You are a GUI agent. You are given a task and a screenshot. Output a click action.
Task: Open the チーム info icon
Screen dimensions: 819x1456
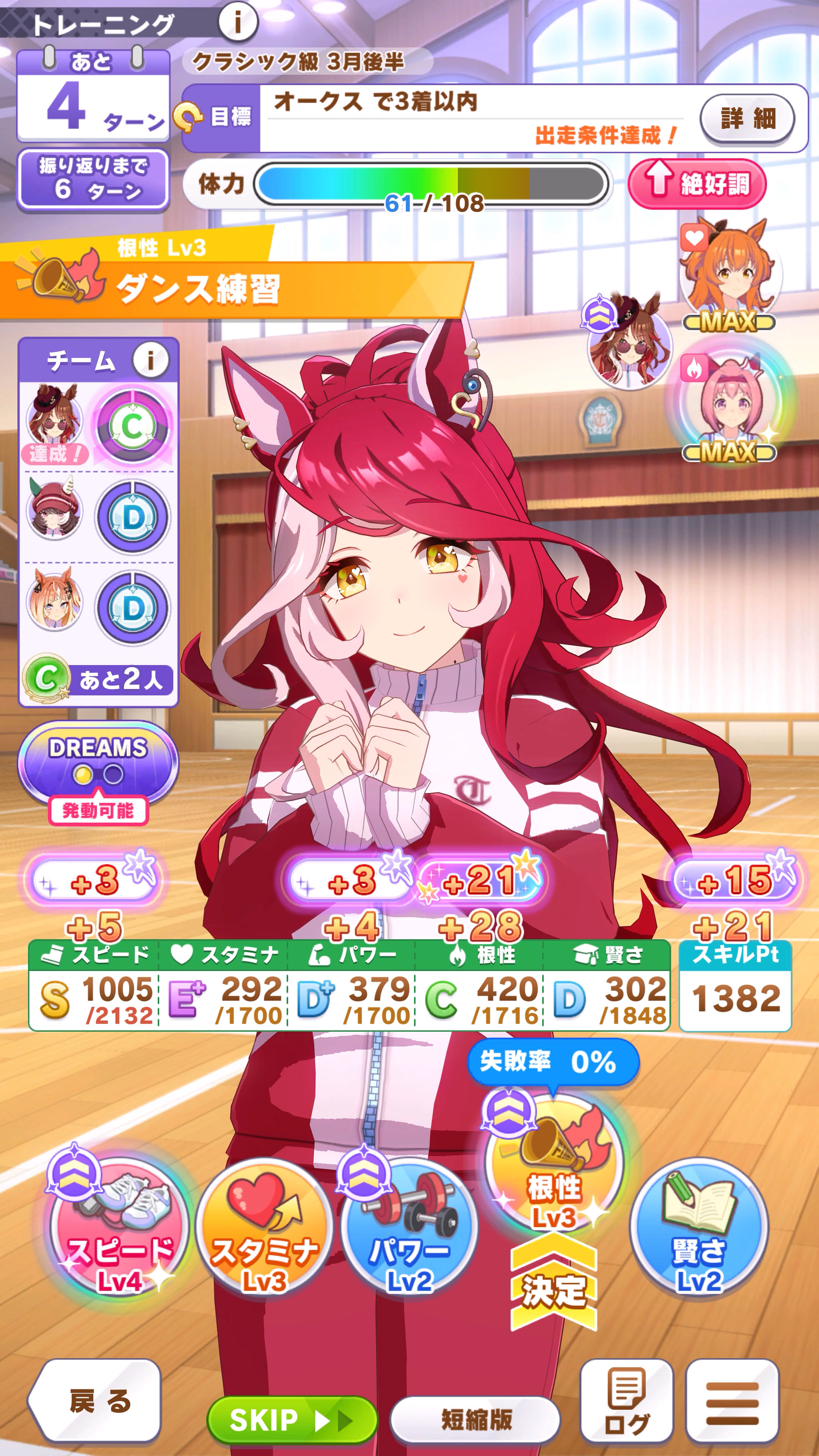151,360
